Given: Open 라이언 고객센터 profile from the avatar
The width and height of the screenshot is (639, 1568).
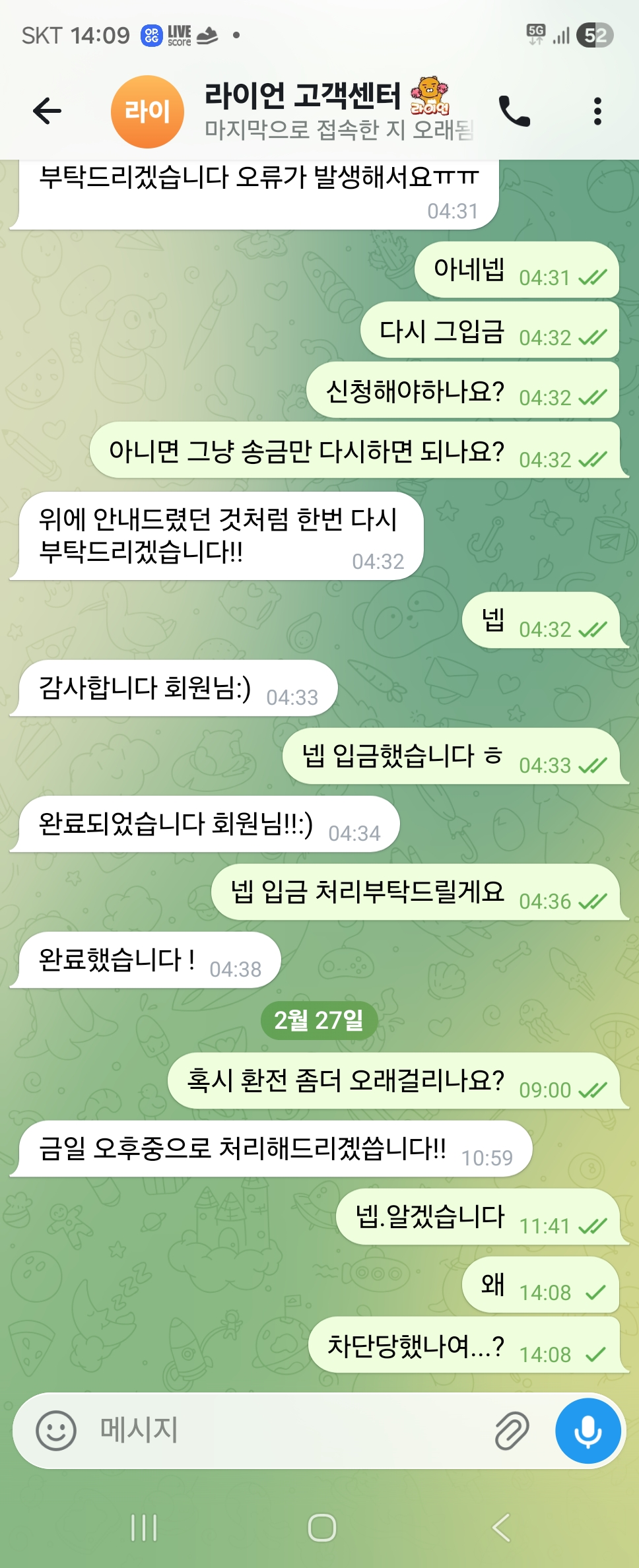Looking at the screenshot, I should pyautogui.click(x=147, y=112).
